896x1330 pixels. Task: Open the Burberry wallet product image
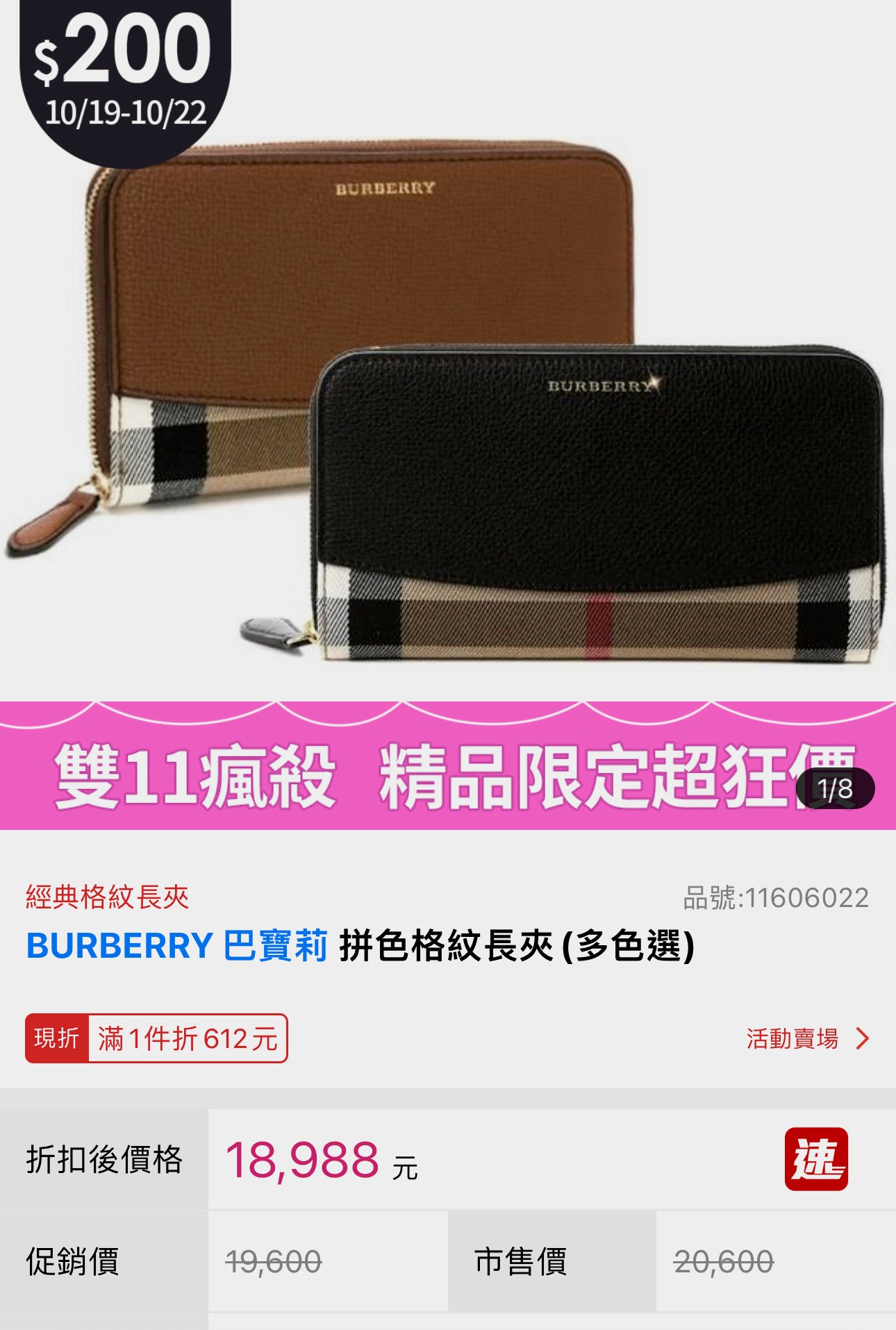pyautogui.click(x=448, y=410)
